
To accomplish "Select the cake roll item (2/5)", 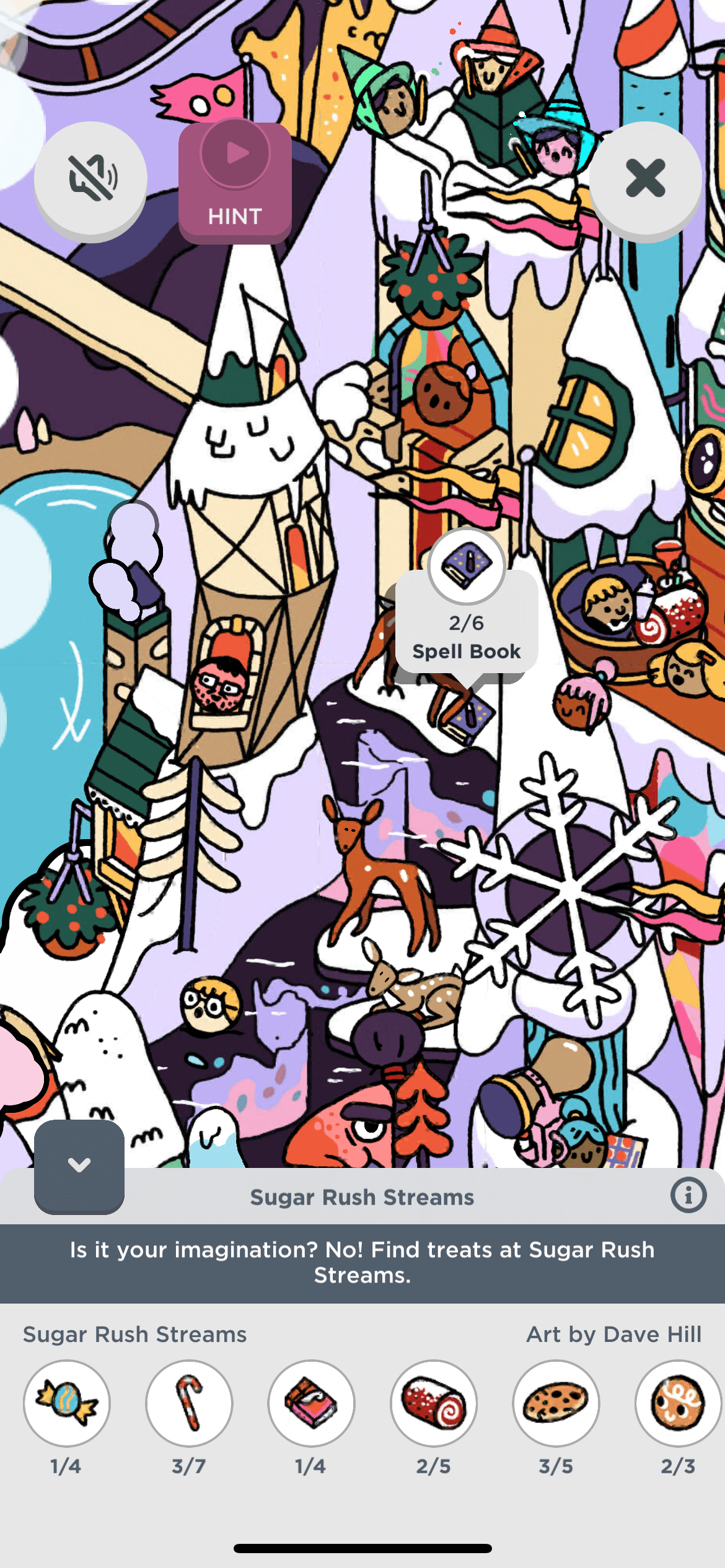I will (434, 1403).
